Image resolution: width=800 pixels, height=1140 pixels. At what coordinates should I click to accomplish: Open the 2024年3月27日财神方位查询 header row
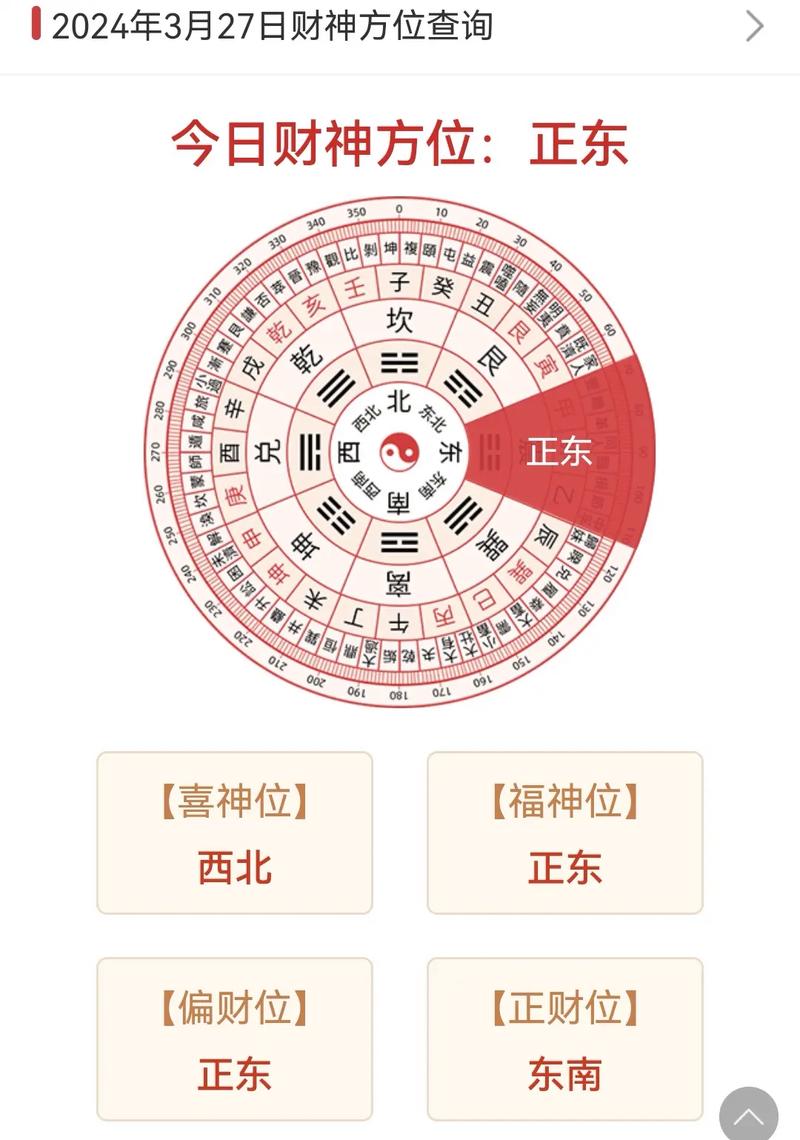click(400, 27)
